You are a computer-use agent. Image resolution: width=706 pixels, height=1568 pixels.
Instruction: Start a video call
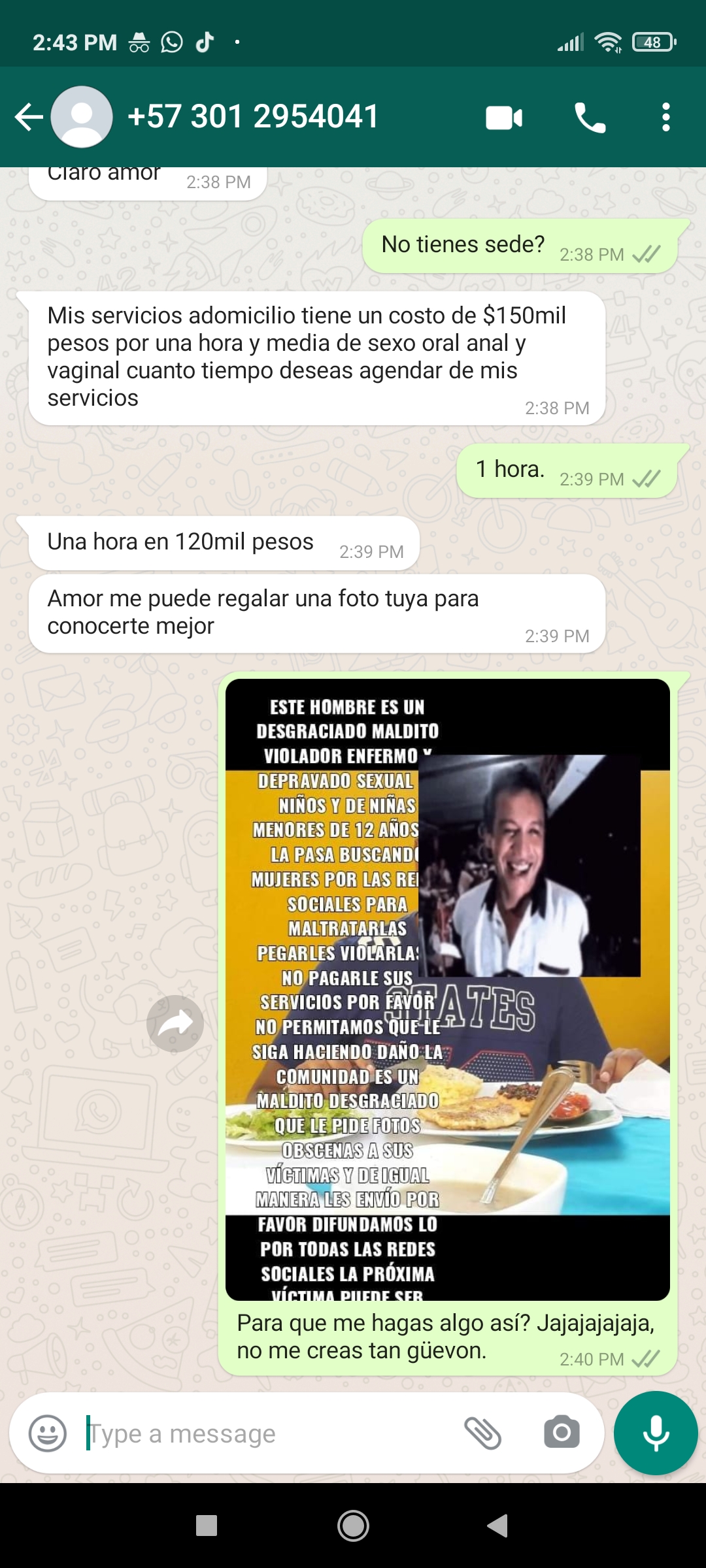pos(503,118)
